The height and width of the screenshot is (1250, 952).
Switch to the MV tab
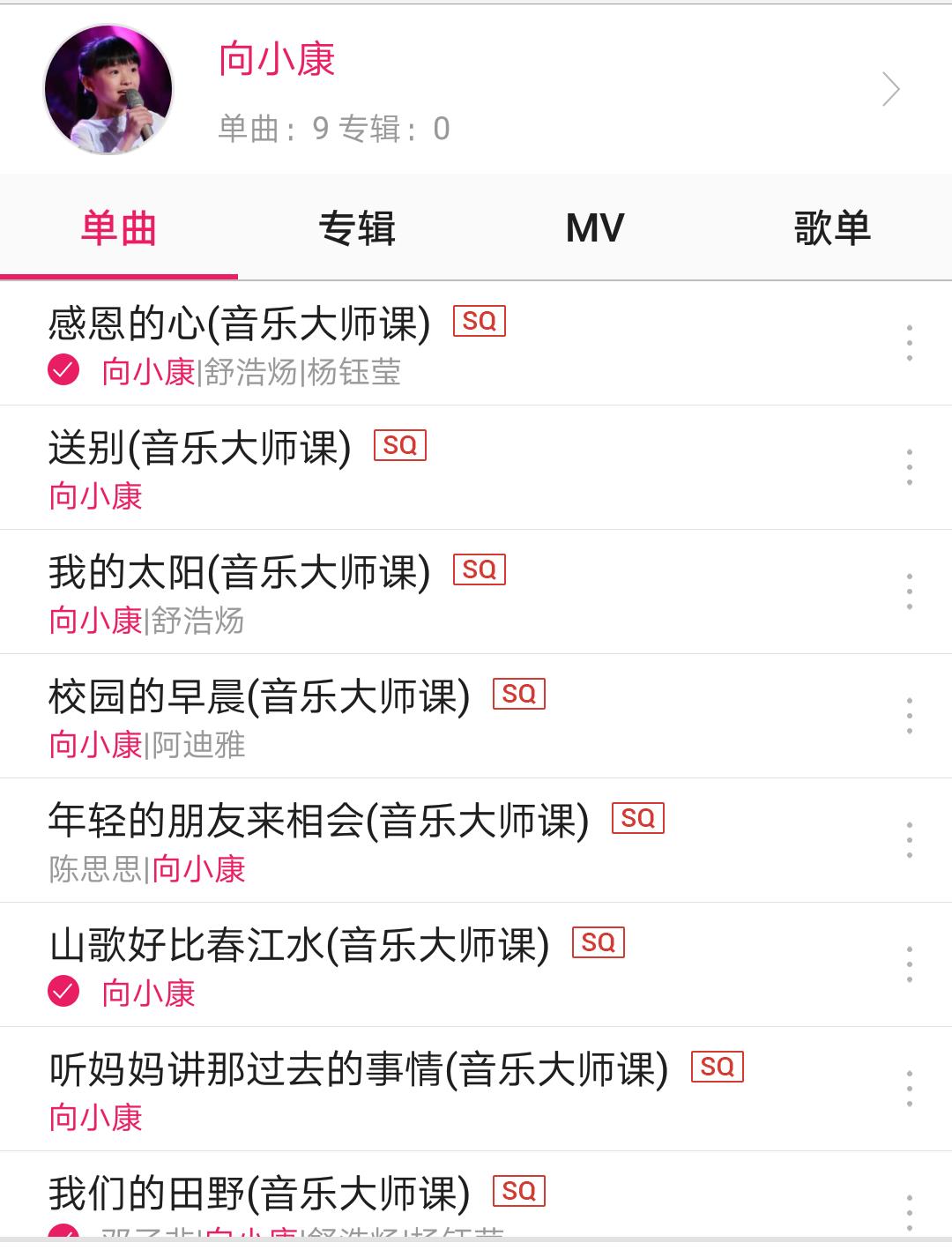pyautogui.click(x=595, y=228)
